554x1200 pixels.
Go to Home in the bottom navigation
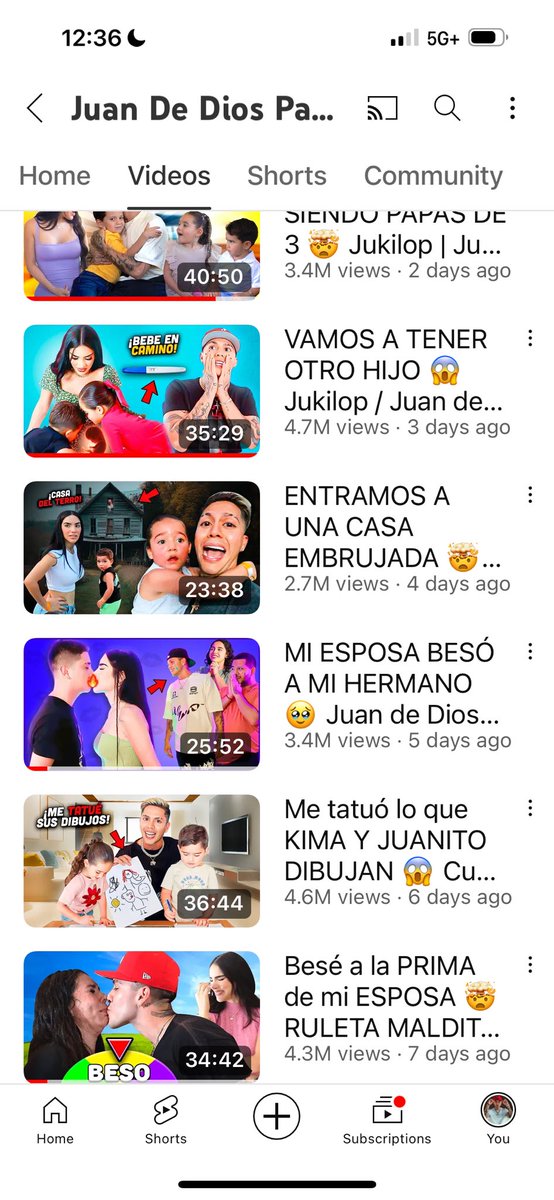[x=55, y=1120]
